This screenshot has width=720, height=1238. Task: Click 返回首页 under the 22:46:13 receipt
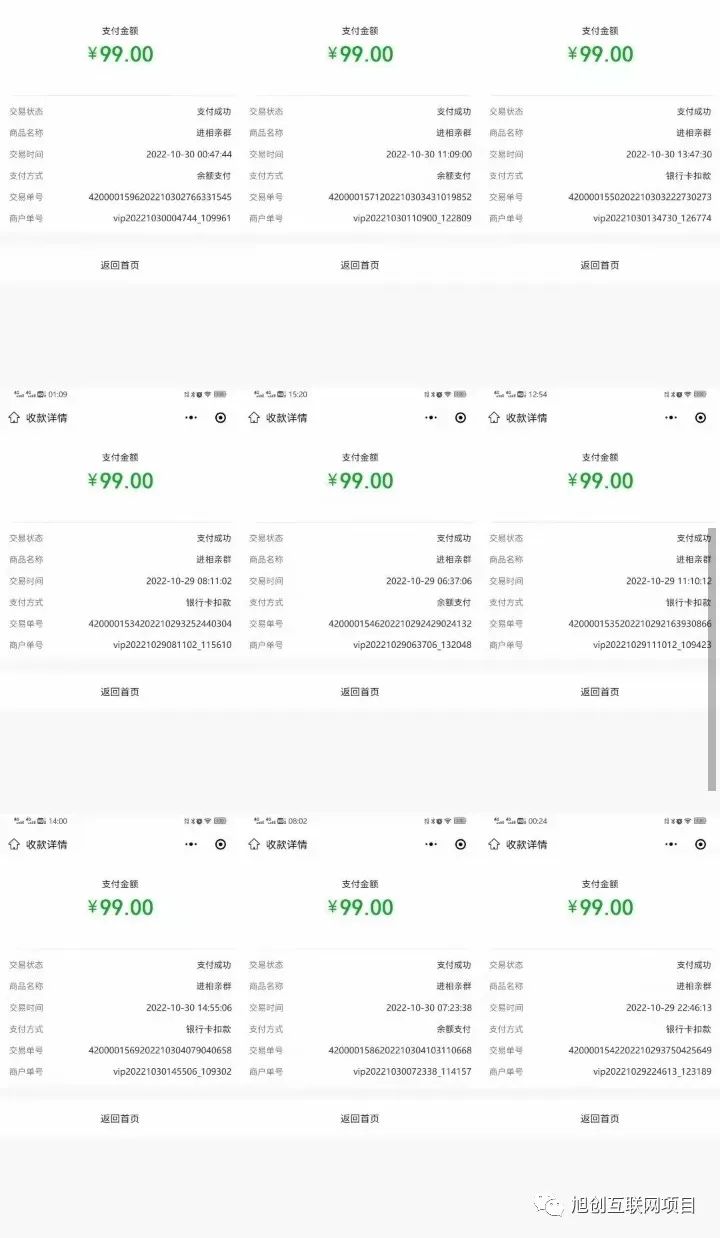pos(600,1118)
